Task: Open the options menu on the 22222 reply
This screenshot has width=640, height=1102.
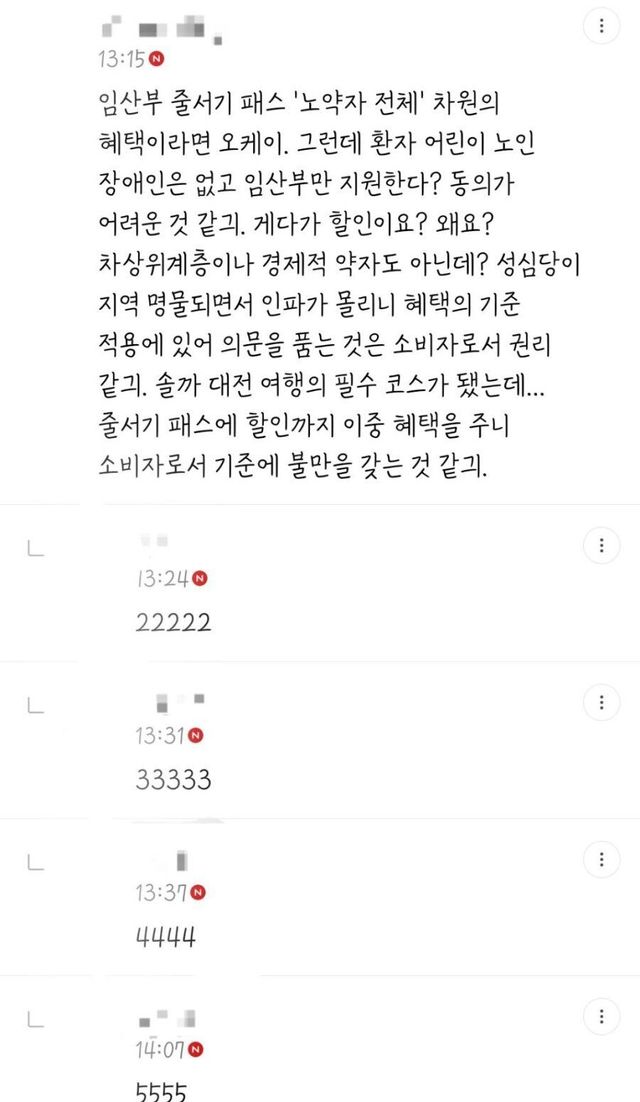Action: pos(601,545)
